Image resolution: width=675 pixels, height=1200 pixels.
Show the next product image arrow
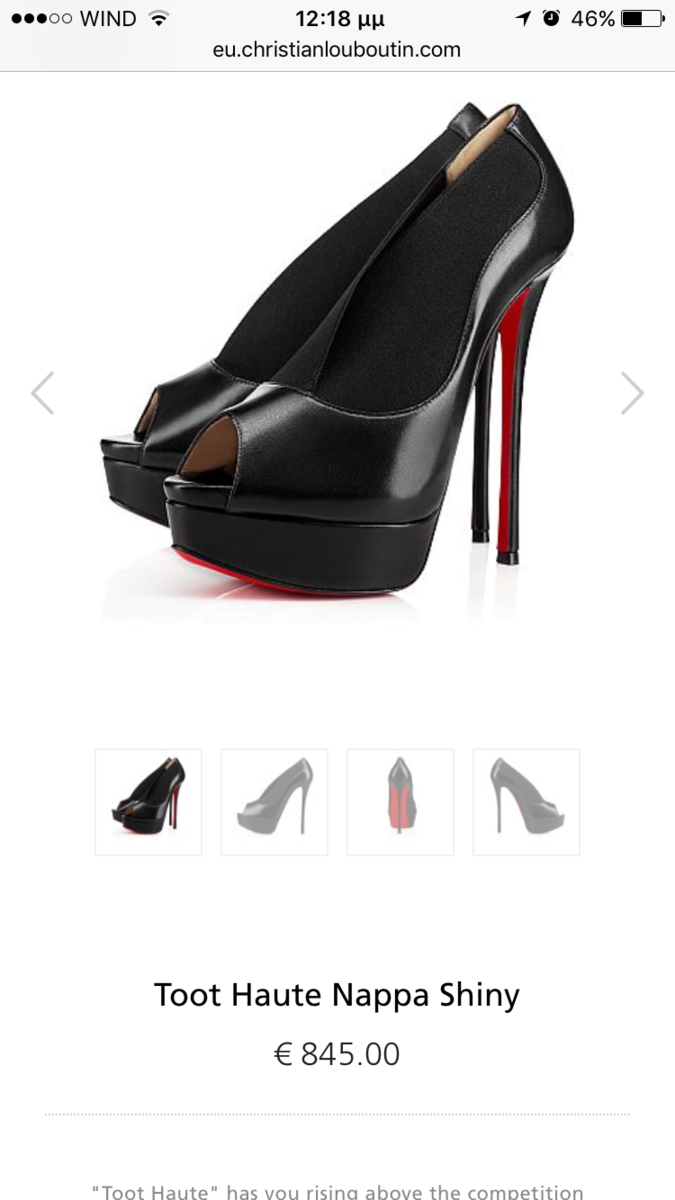click(x=632, y=393)
